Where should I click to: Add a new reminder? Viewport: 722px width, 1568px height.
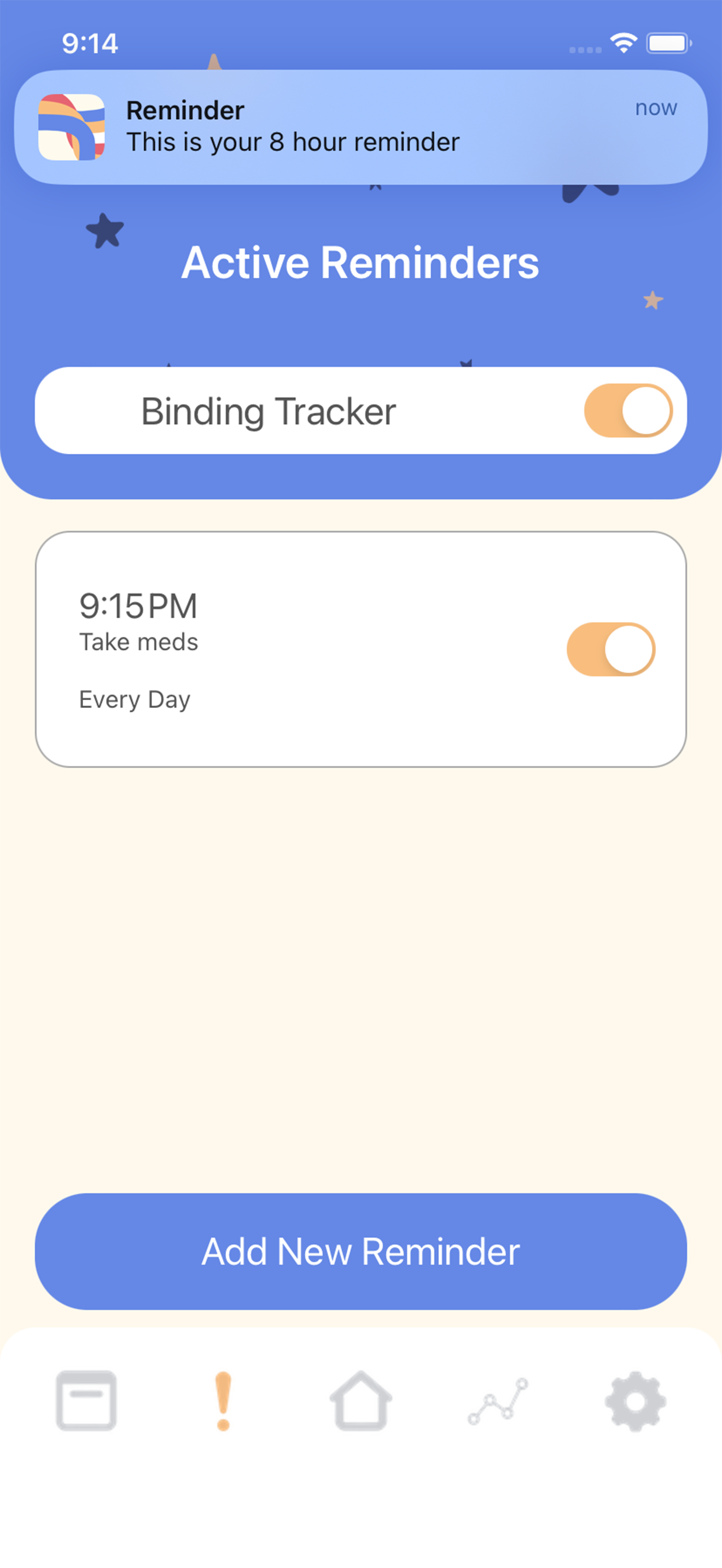[x=361, y=1251]
